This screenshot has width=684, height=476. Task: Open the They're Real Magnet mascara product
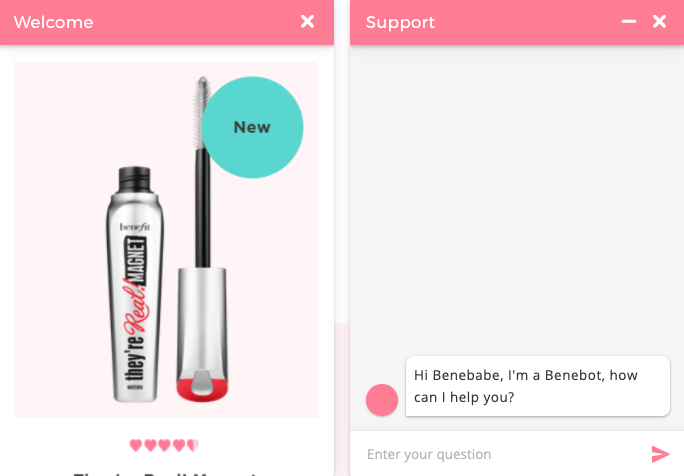(166, 240)
